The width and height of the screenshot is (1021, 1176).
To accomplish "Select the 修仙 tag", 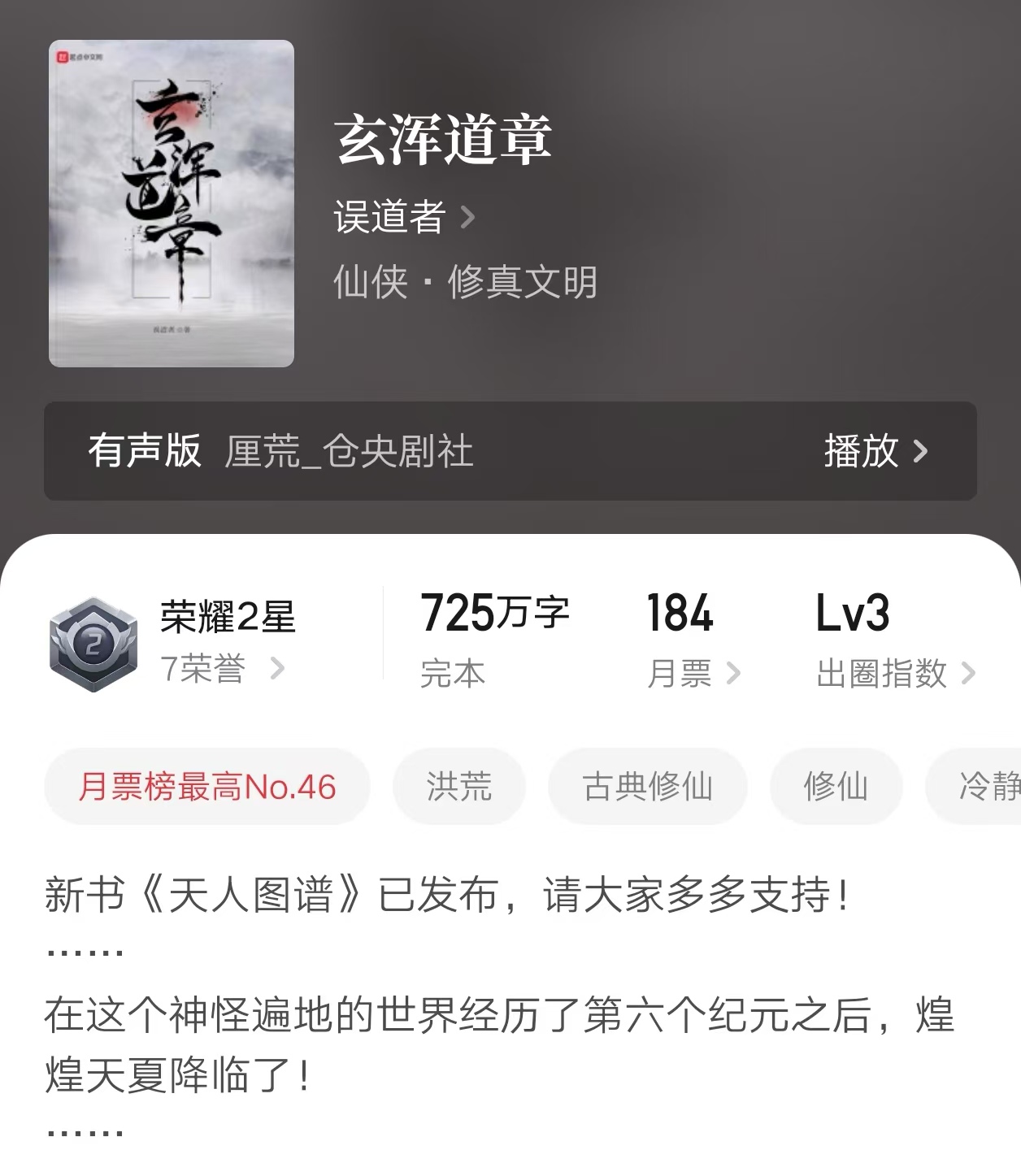I will [836, 787].
